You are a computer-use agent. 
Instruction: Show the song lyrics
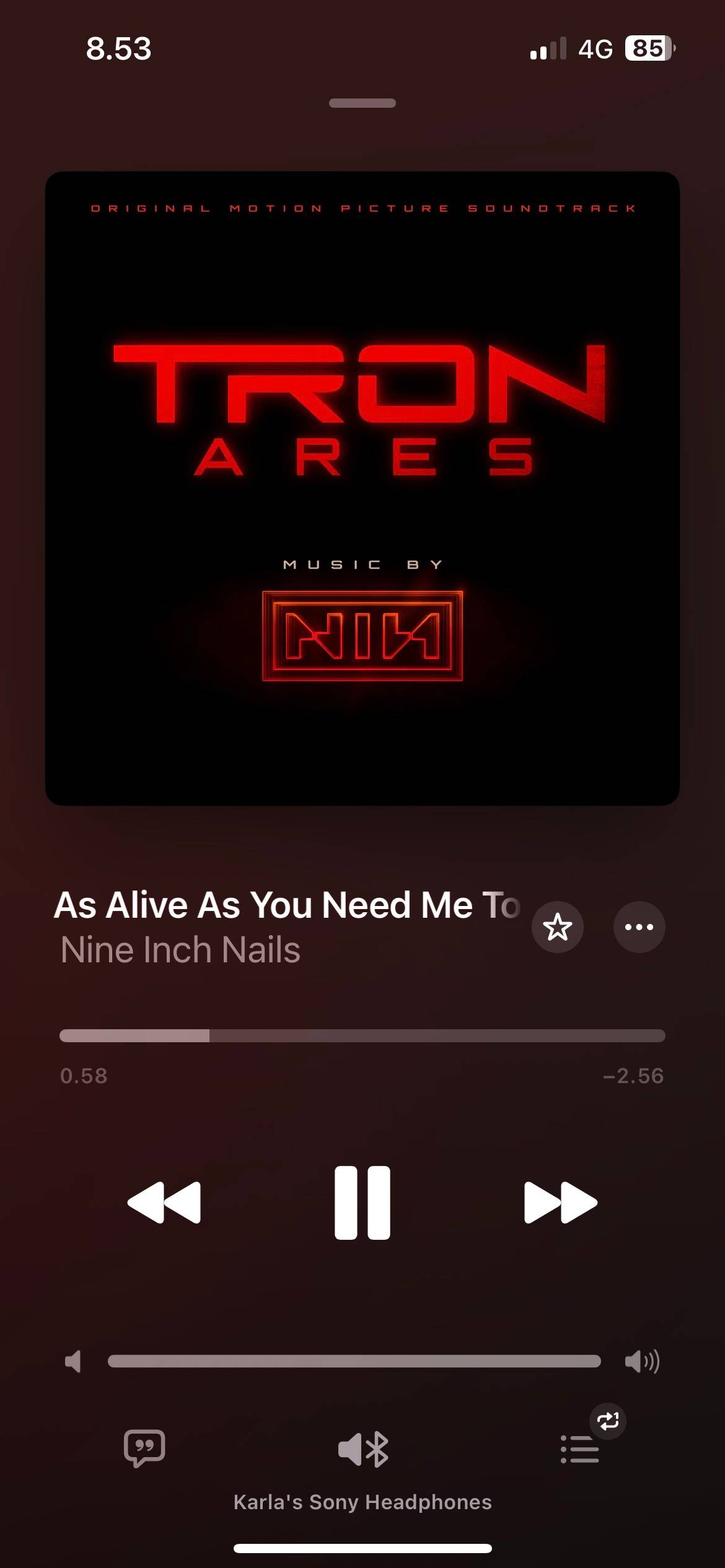coord(144,1449)
